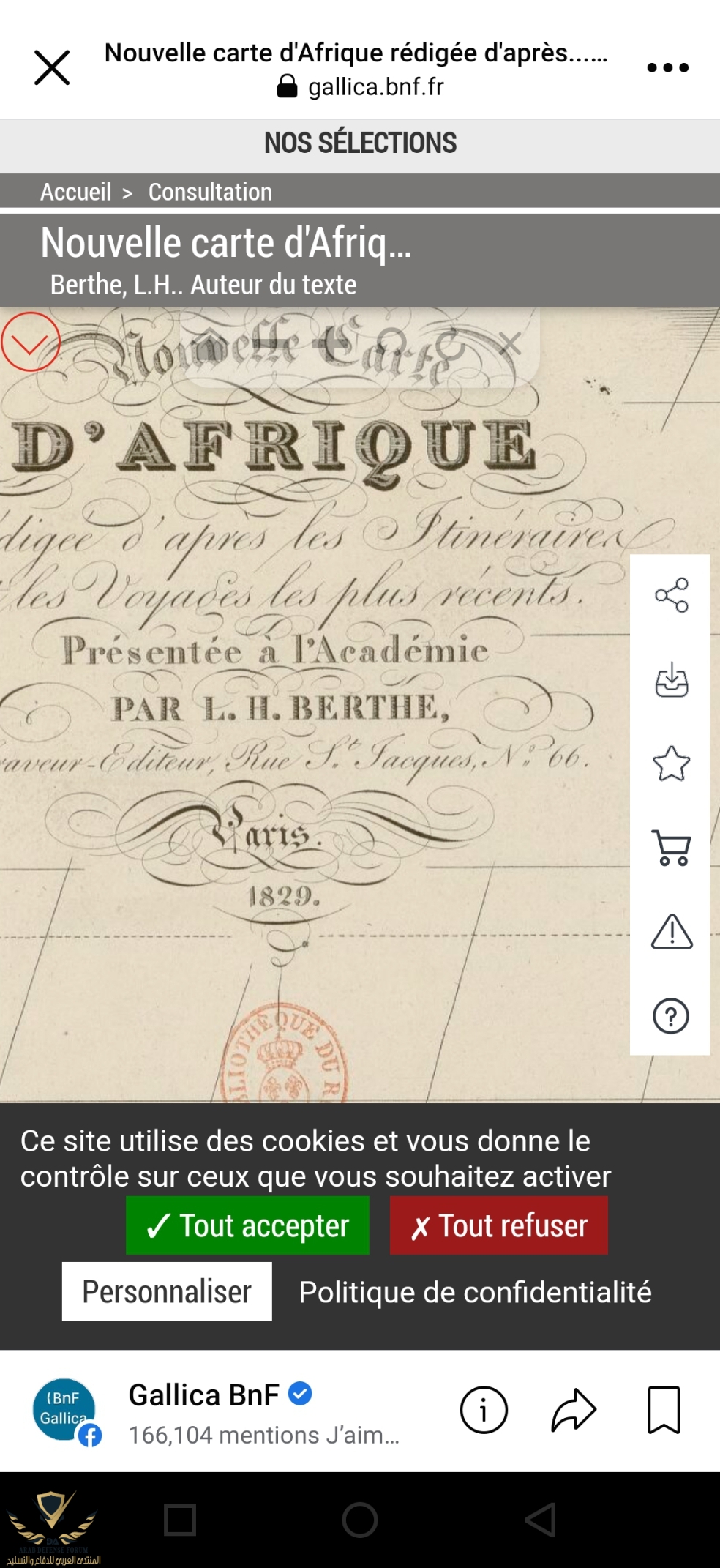Open the Gallica BnF page
Image resolution: width=720 pixels, height=1568 pixels.
204,1395
